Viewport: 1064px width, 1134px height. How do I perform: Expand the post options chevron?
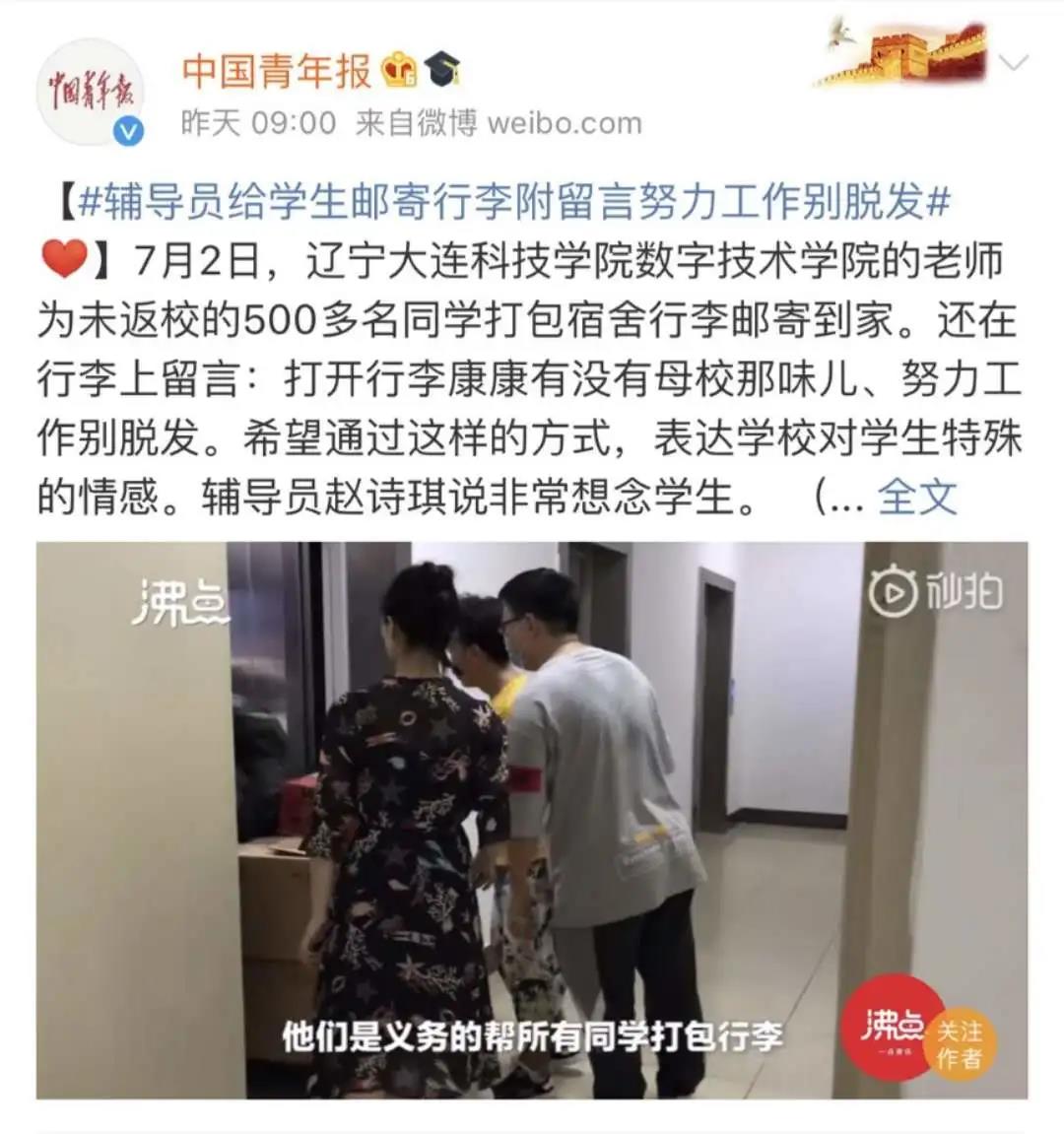click(x=1013, y=64)
